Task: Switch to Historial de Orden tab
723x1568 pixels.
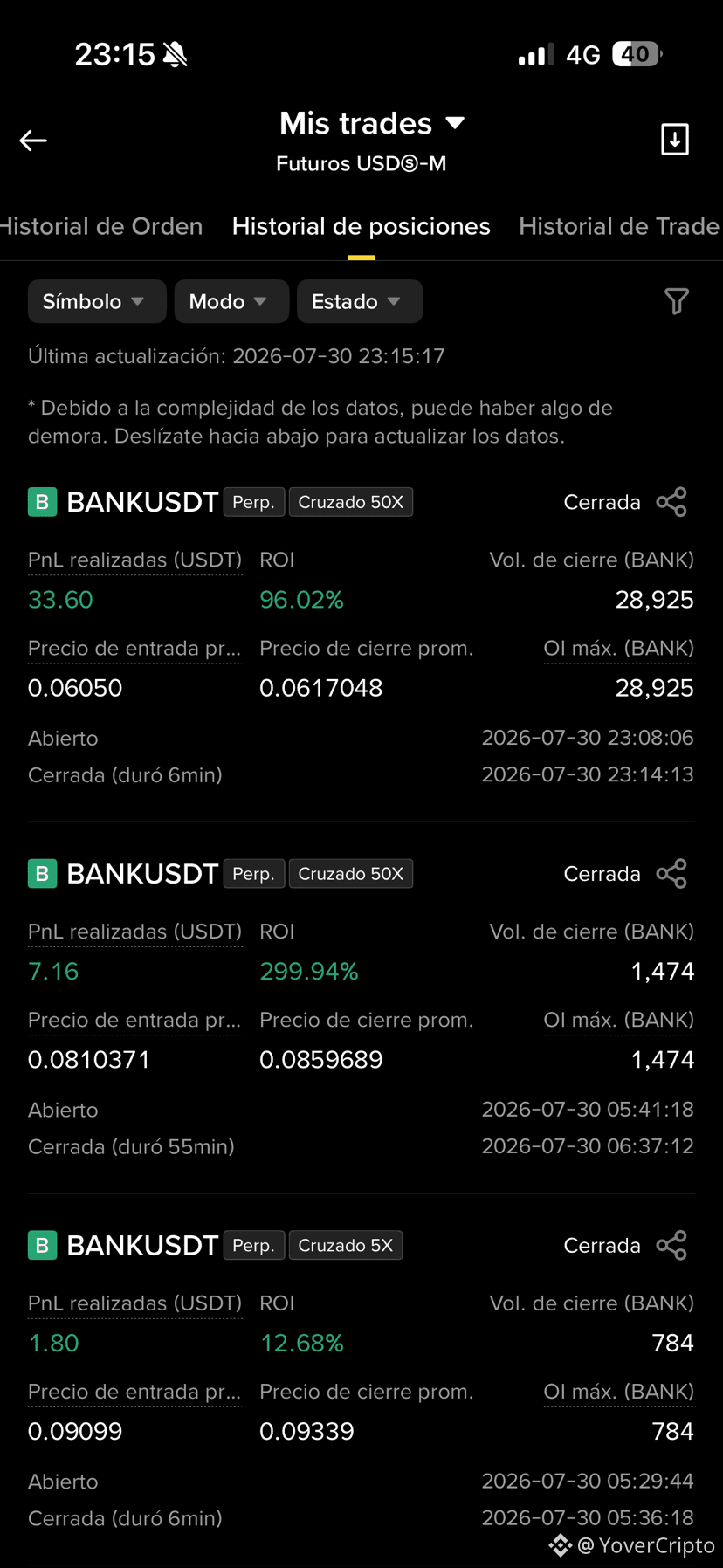Action: (x=101, y=226)
